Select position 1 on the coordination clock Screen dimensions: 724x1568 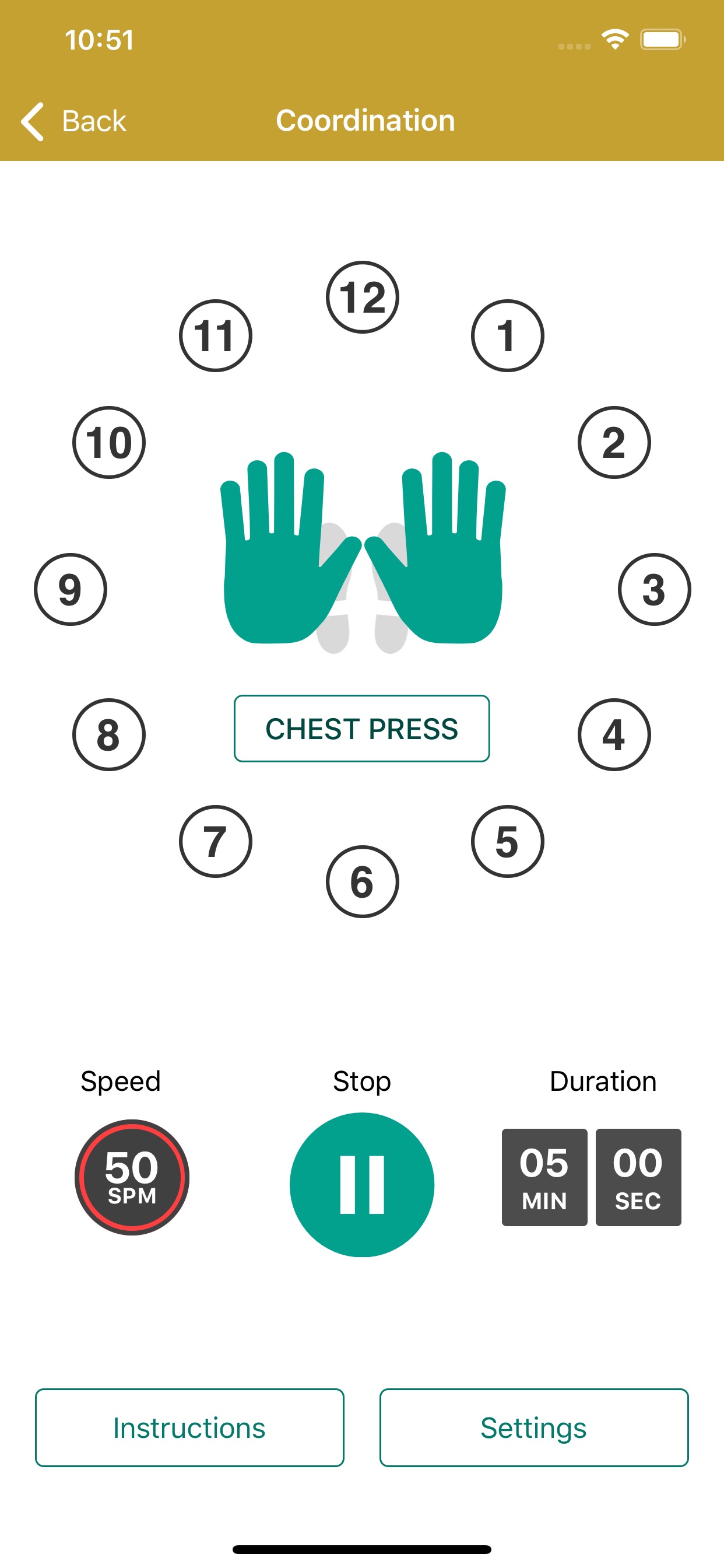508,337
